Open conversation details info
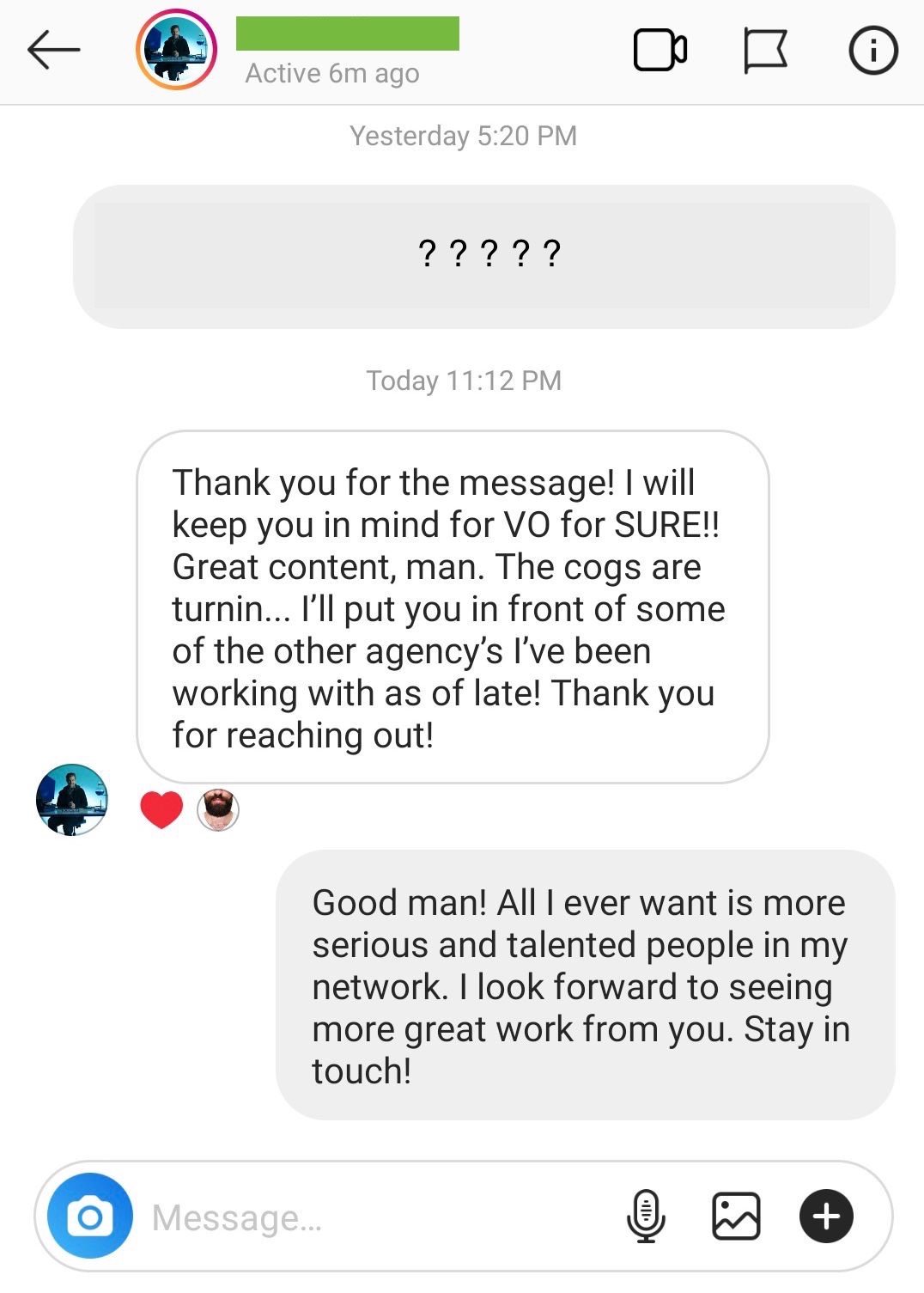The height and width of the screenshot is (1293, 924). point(872,51)
